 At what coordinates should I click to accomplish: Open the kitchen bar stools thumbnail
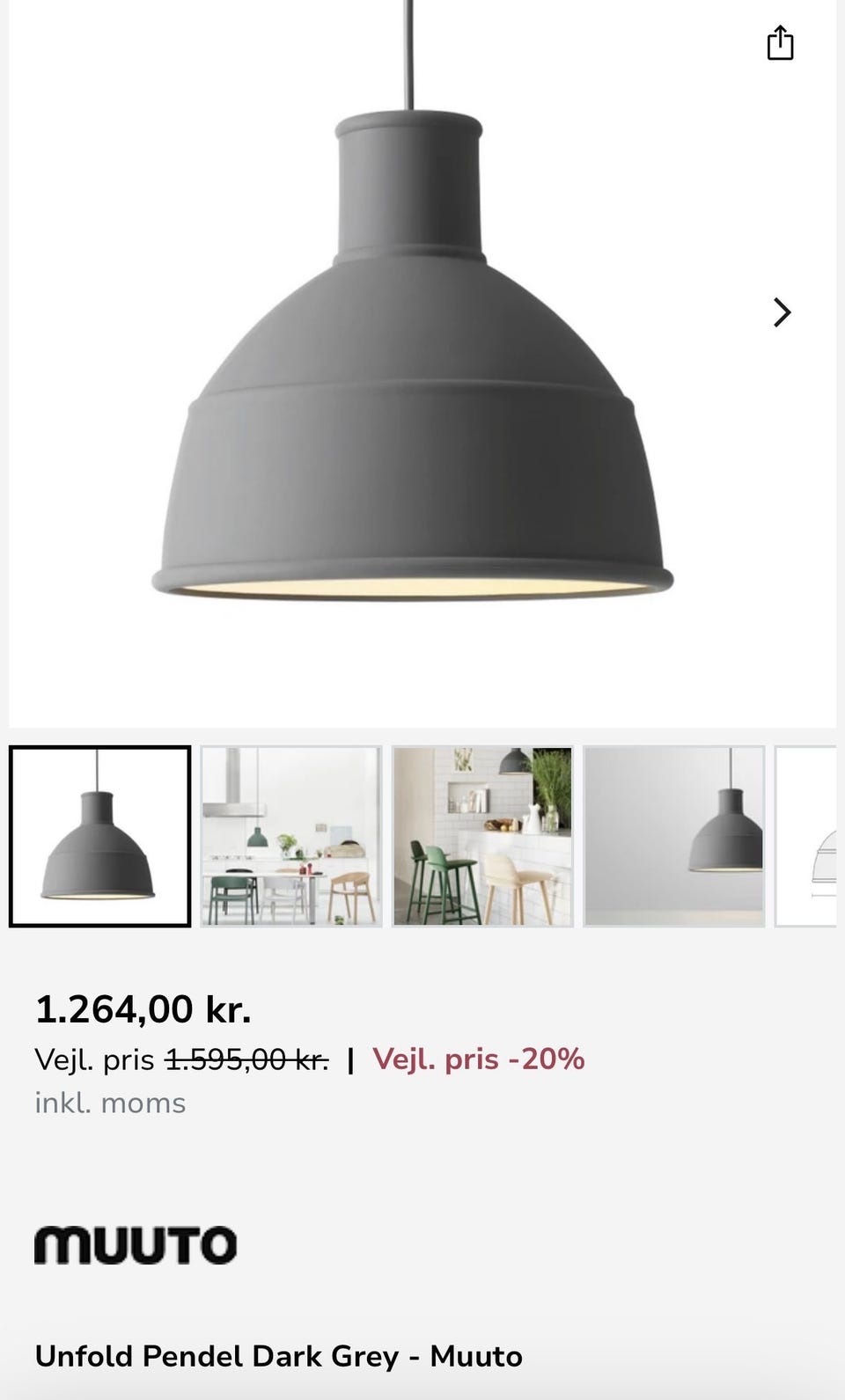(484, 832)
